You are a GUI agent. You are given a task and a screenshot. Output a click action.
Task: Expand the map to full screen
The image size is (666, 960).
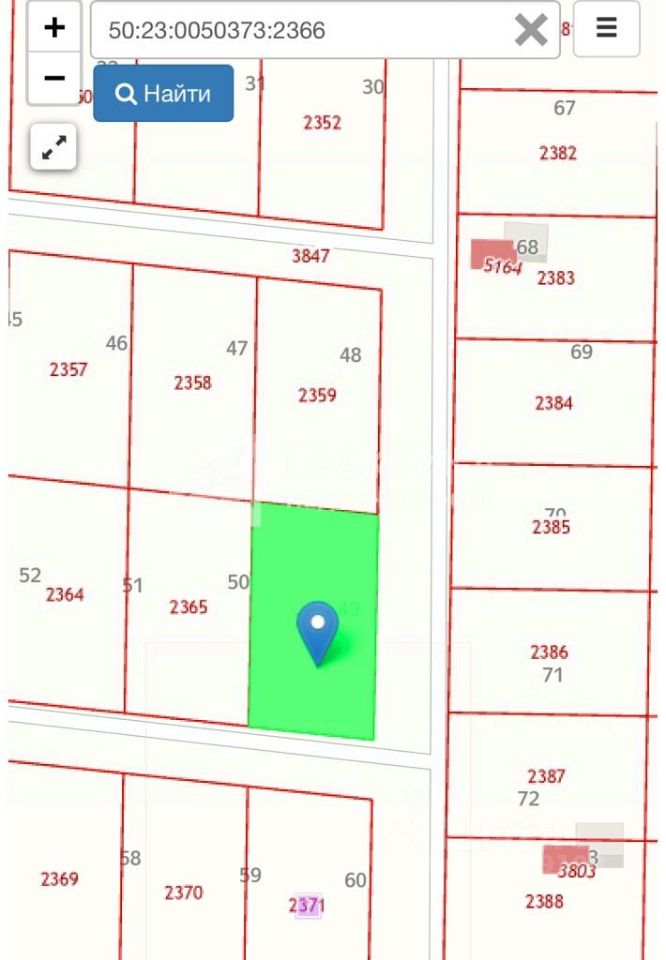[x=54, y=148]
